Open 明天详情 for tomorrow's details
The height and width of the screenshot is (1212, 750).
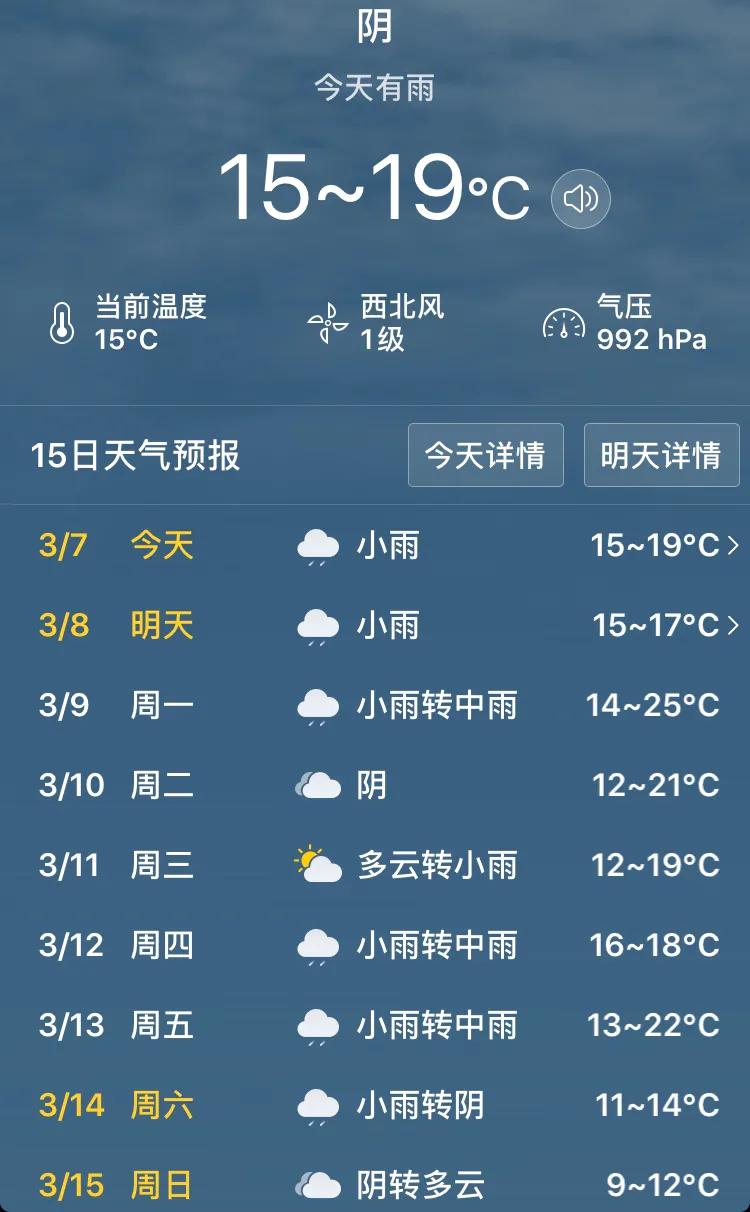tap(662, 455)
